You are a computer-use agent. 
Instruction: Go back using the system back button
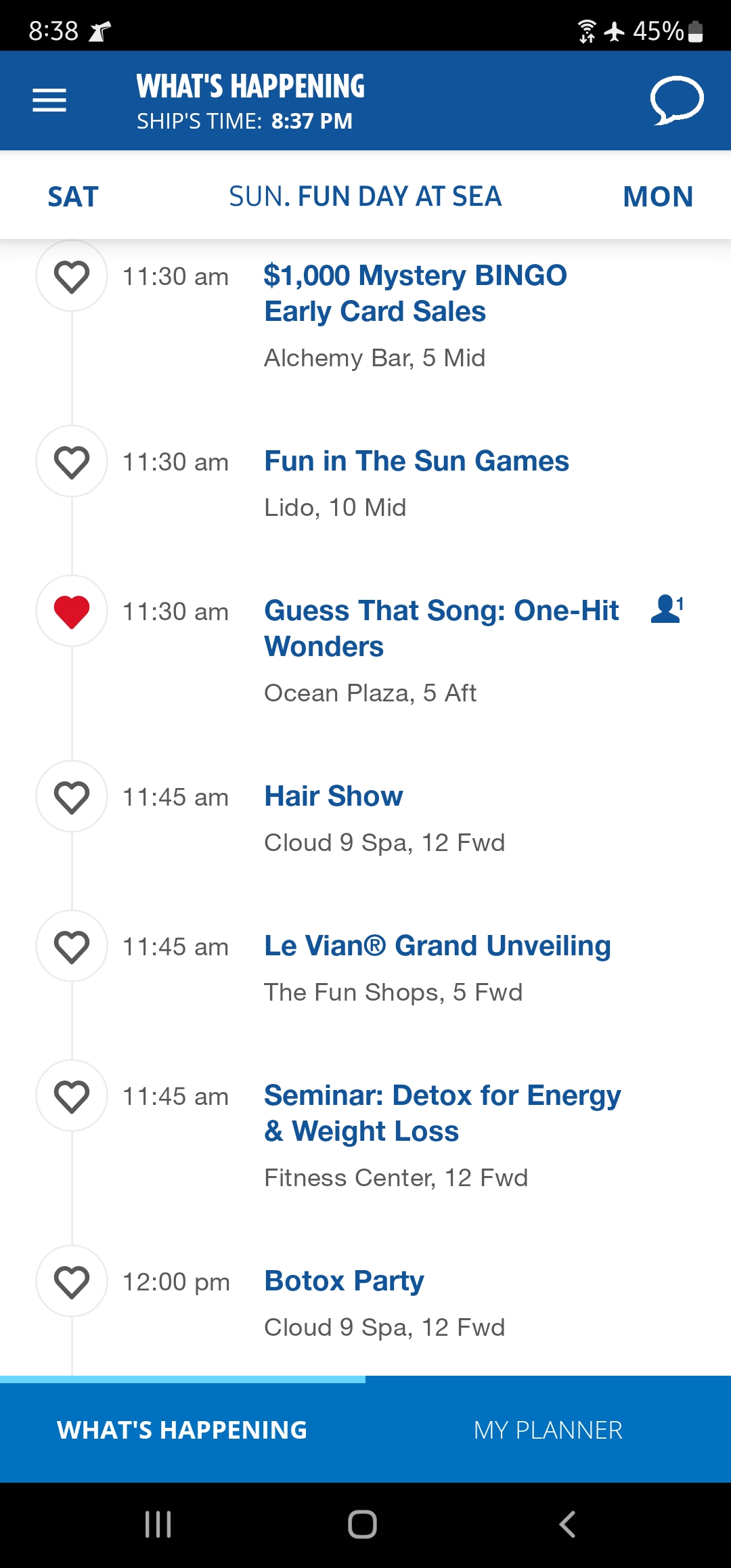point(567,1525)
